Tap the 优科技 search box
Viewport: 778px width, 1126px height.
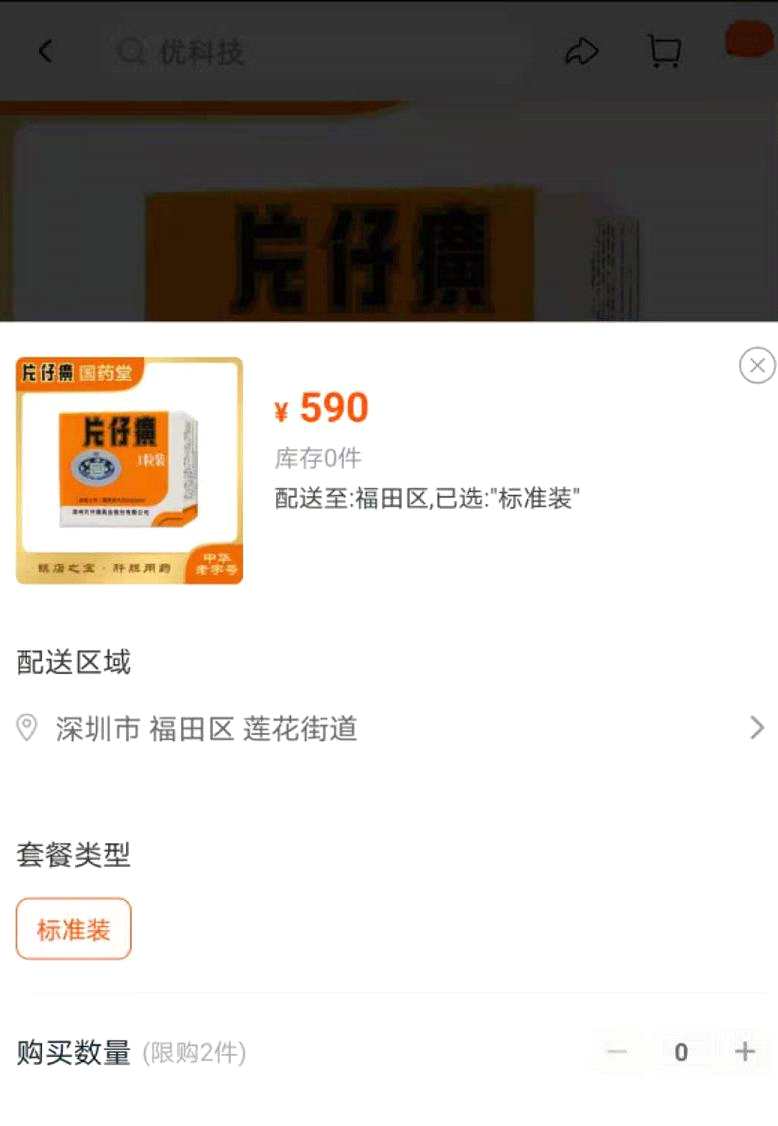[310, 52]
